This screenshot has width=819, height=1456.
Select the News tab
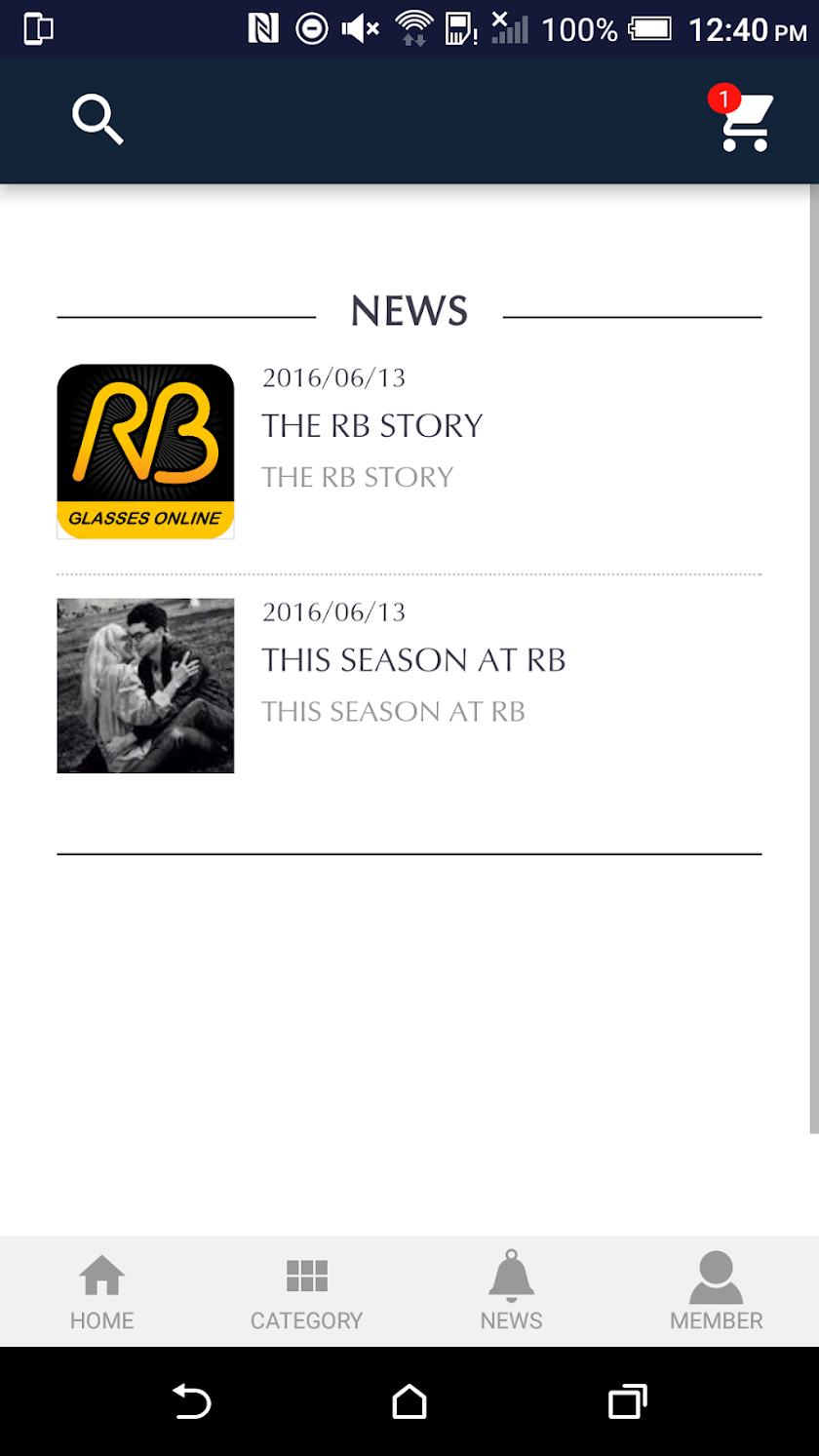512,1292
